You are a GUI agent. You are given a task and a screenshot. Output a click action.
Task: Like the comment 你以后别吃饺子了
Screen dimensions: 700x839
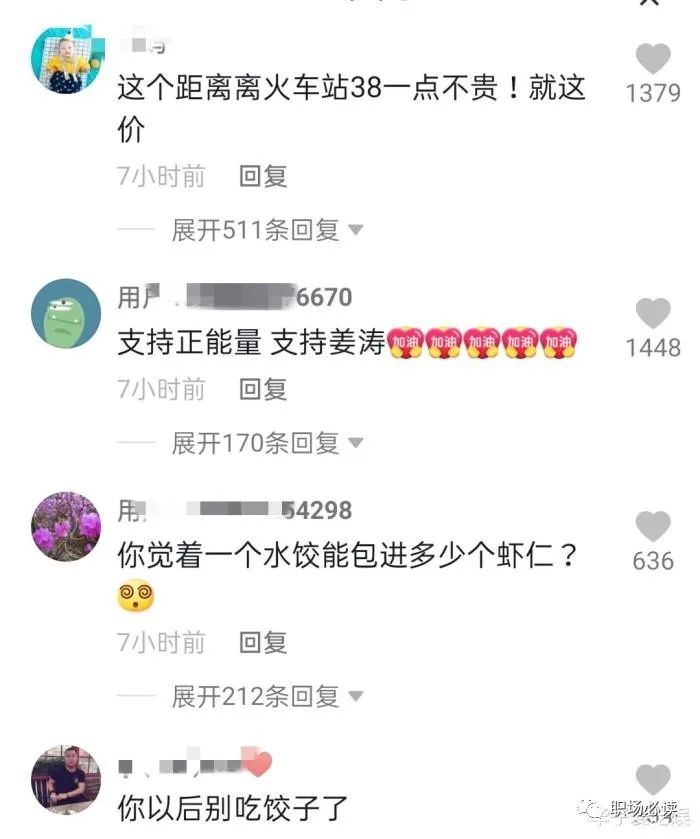[652, 779]
